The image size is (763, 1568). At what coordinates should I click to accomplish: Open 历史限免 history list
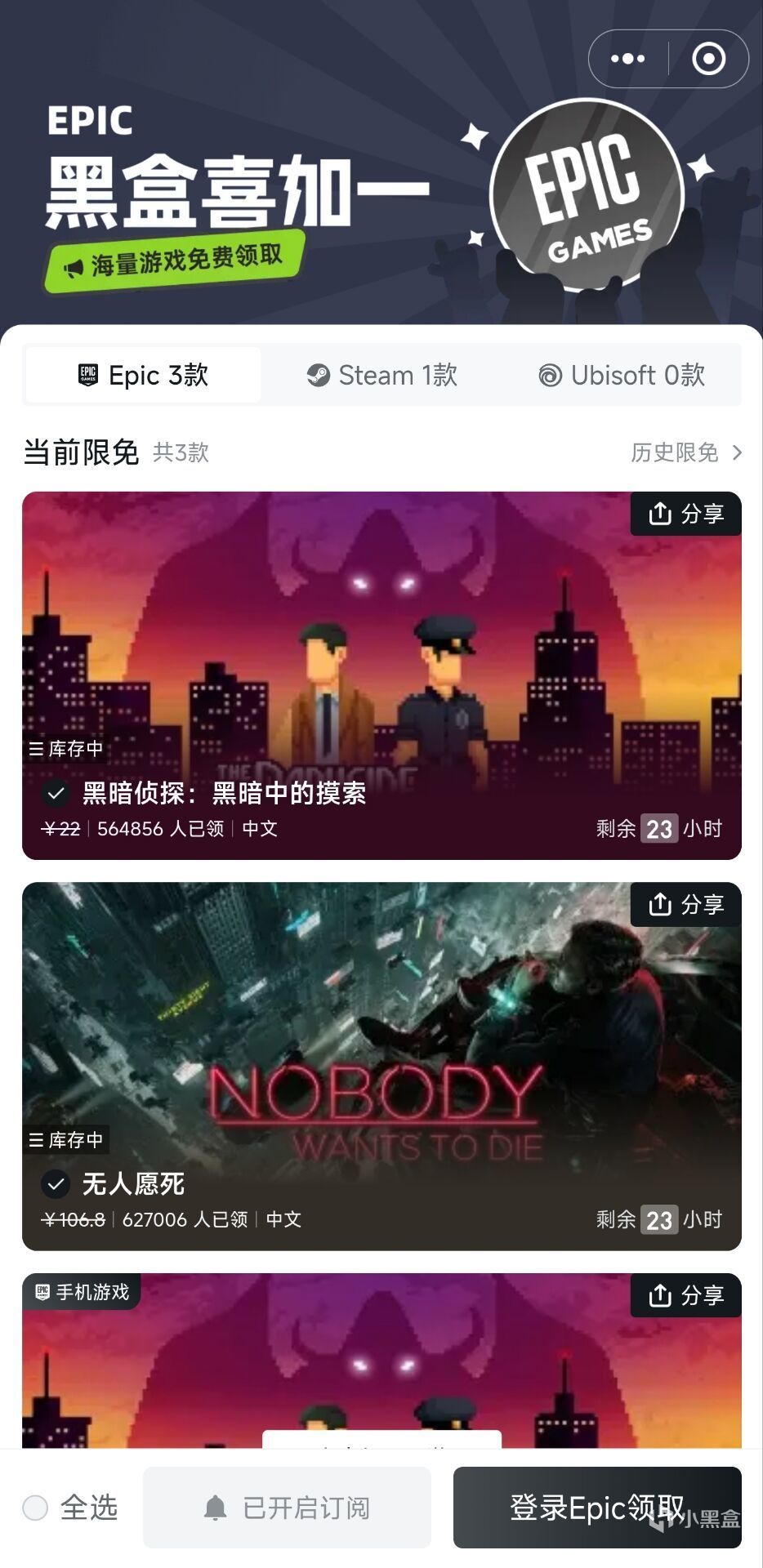pos(686,452)
